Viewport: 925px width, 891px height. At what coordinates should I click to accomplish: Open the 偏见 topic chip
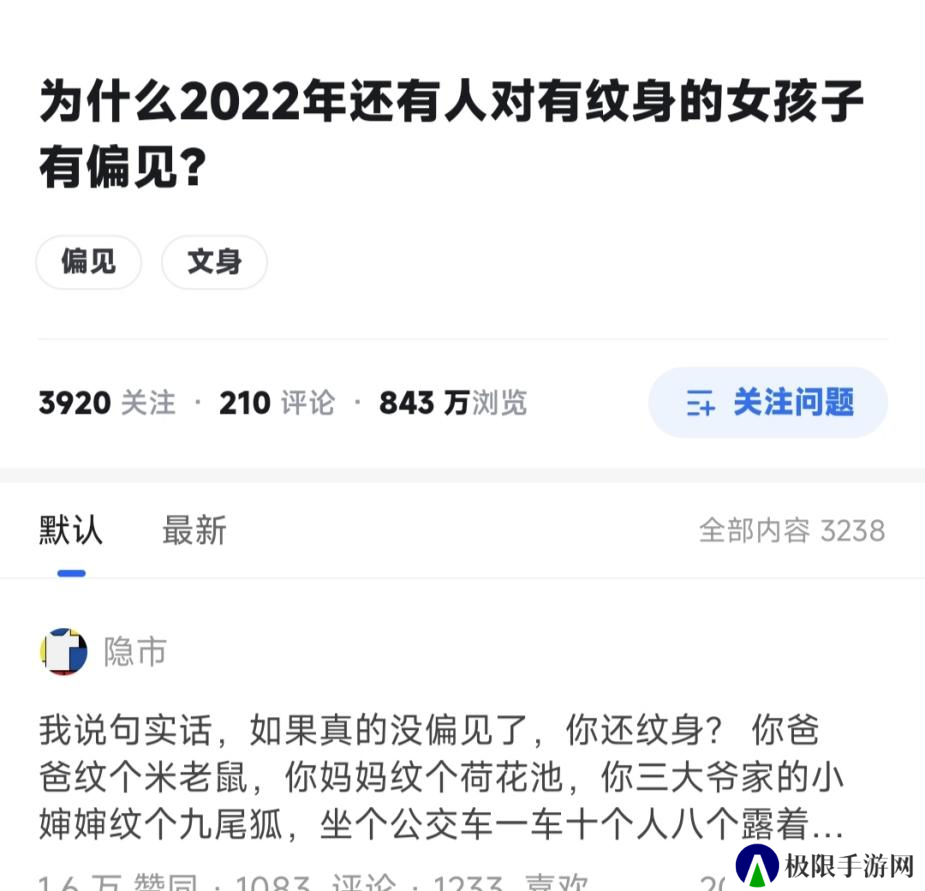point(88,262)
